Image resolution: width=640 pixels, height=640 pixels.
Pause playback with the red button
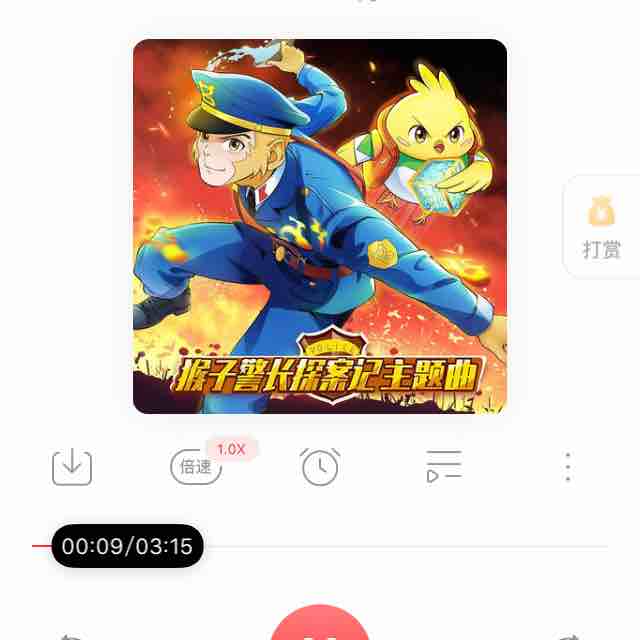320,626
